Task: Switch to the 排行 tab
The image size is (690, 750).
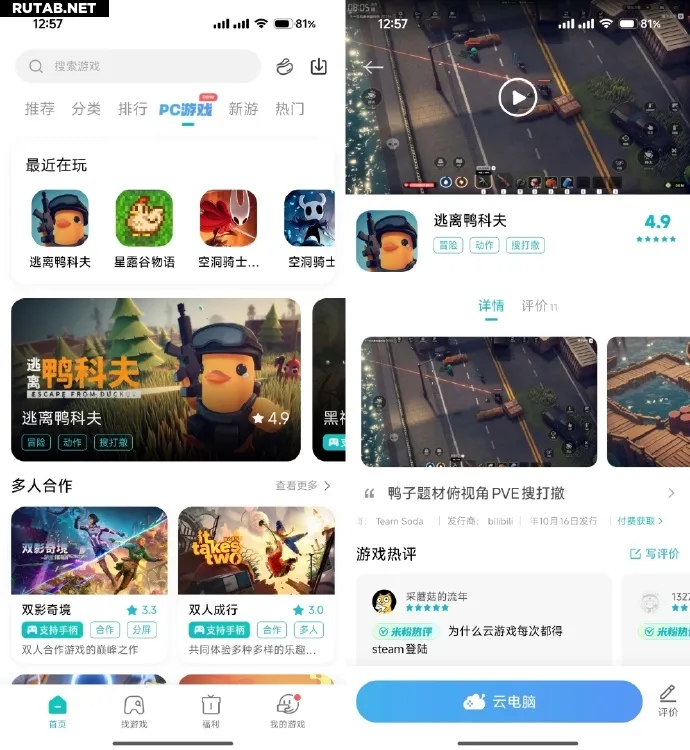Action: coord(133,109)
